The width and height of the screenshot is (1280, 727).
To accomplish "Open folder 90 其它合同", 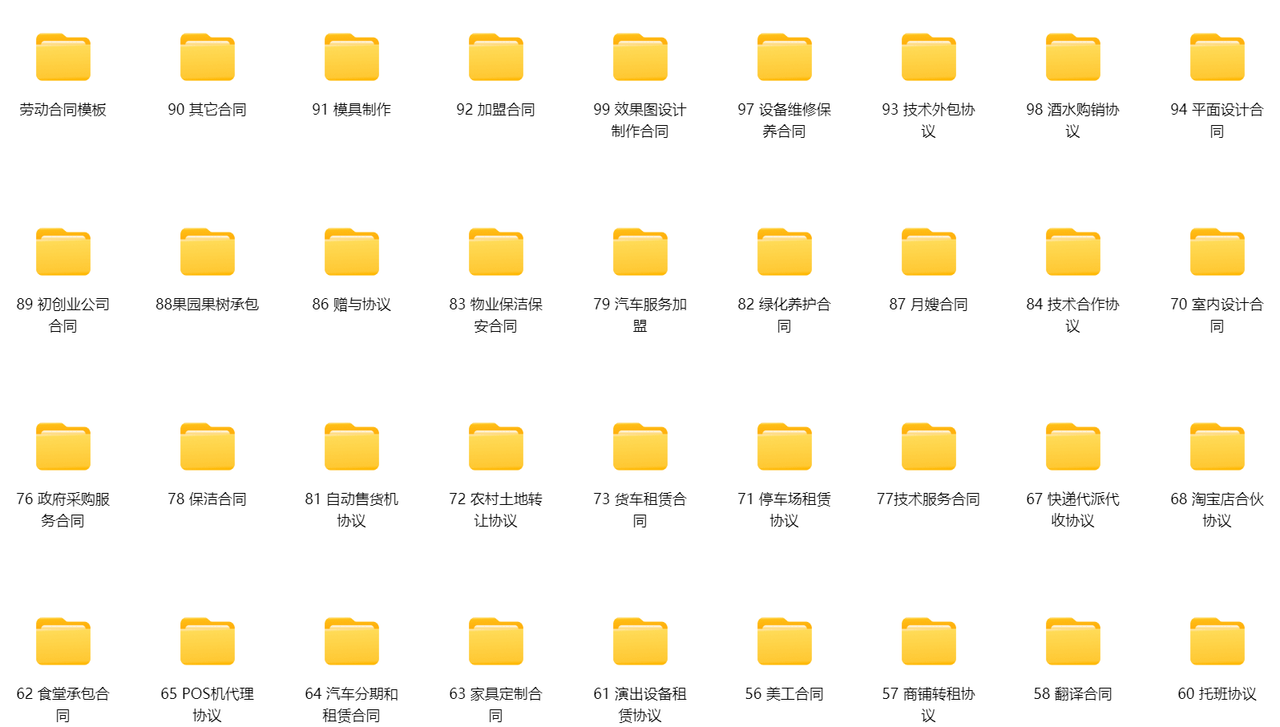I will pyautogui.click(x=207, y=58).
